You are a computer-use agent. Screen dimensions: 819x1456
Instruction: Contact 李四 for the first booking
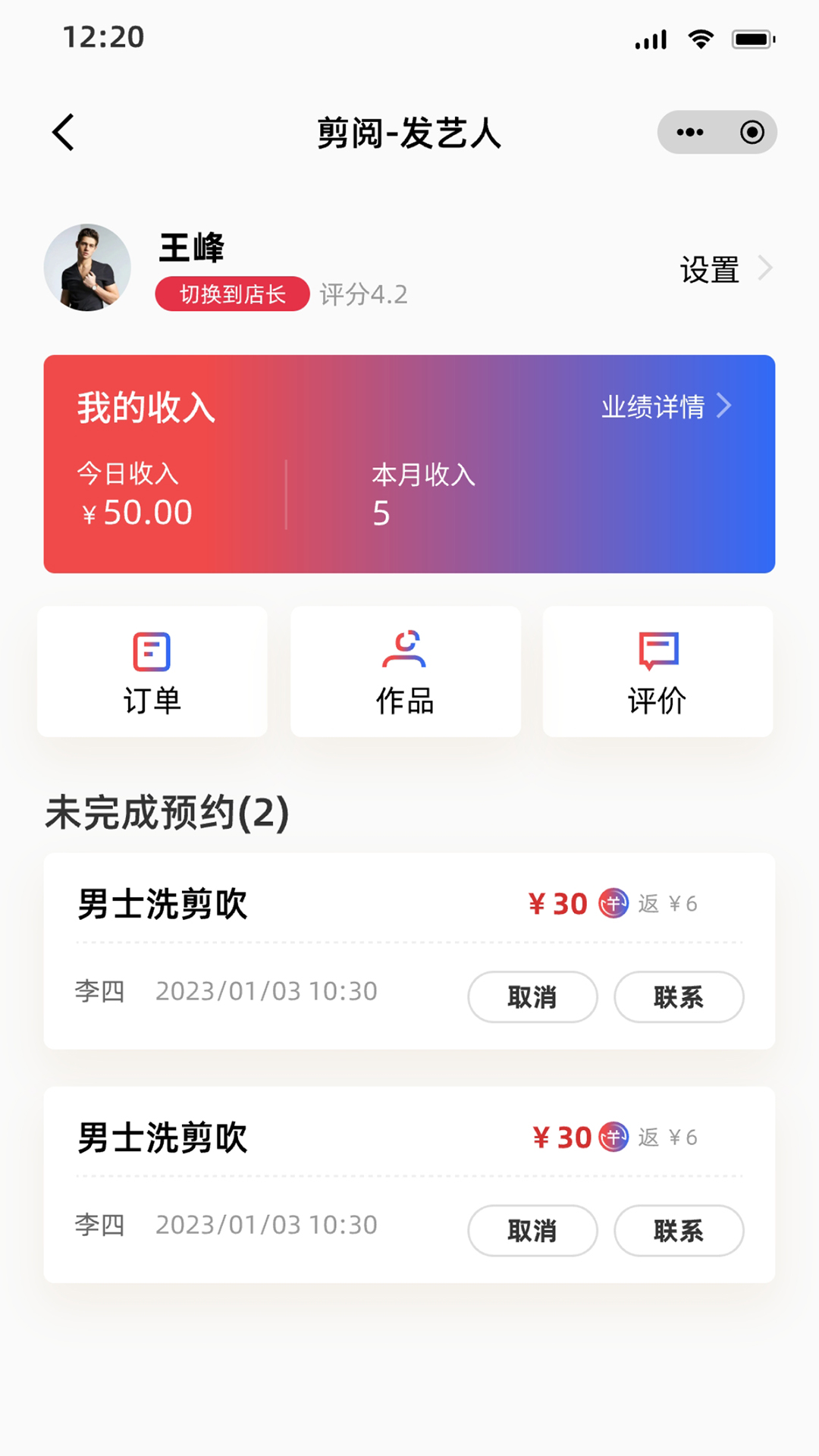pyautogui.click(x=679, y=997)
